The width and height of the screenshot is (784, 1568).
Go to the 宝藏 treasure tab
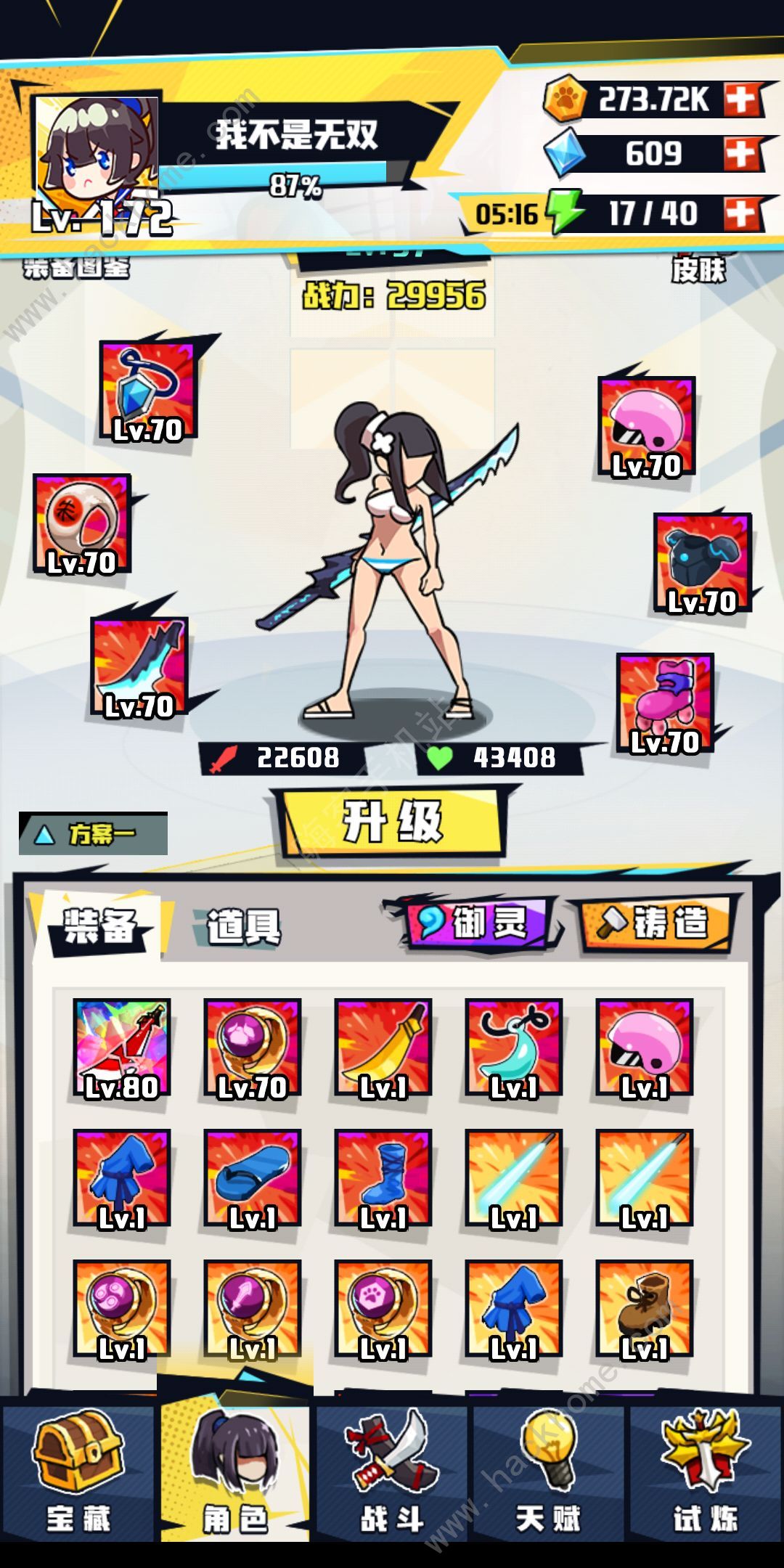click(78, 1474)
